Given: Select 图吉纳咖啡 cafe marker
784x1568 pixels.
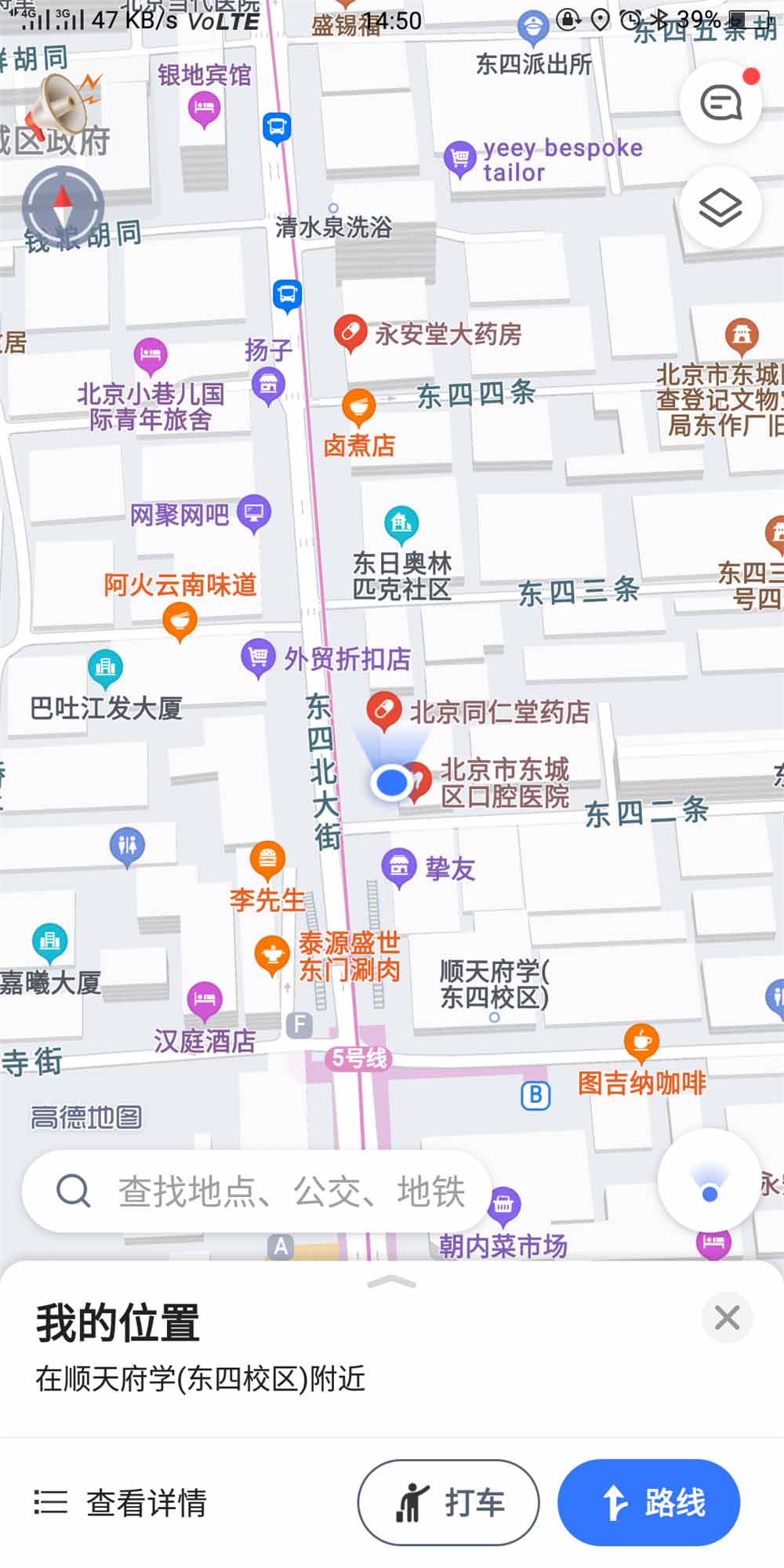Looking at the screenshot, I should coord(641,1040).
